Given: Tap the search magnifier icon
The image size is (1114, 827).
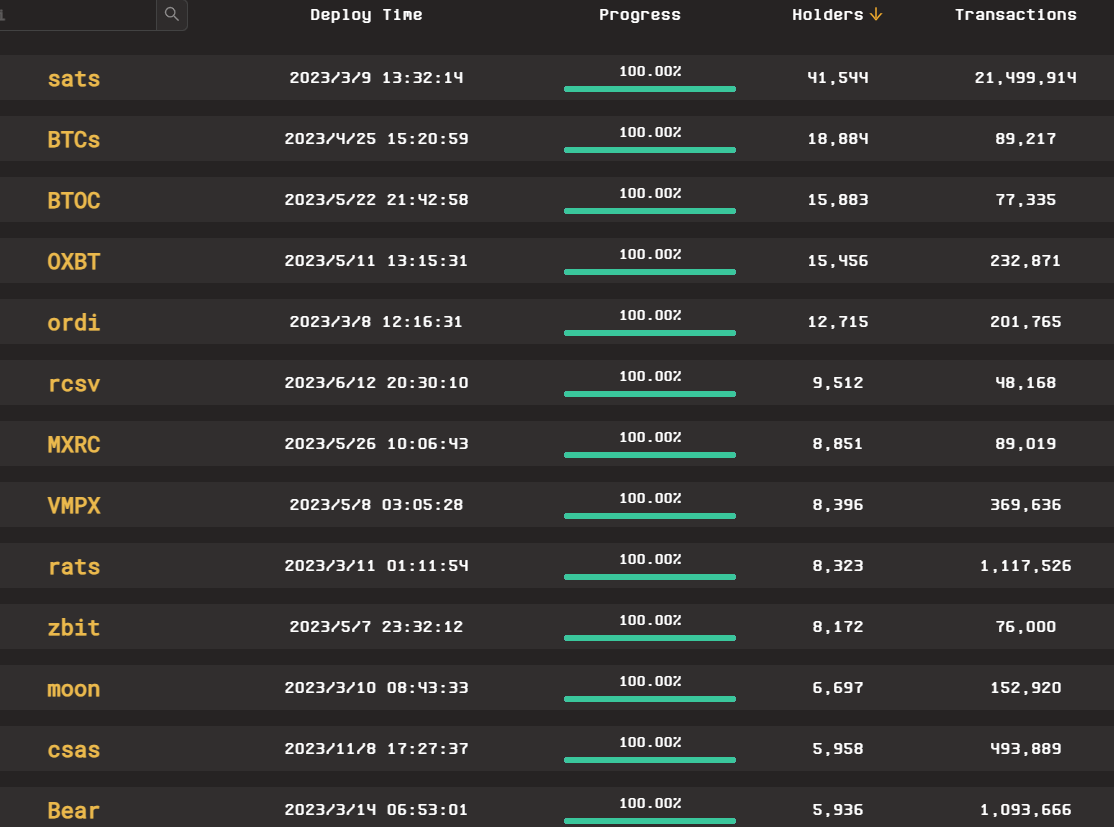Looking at the screenshot, I should 172,14.
